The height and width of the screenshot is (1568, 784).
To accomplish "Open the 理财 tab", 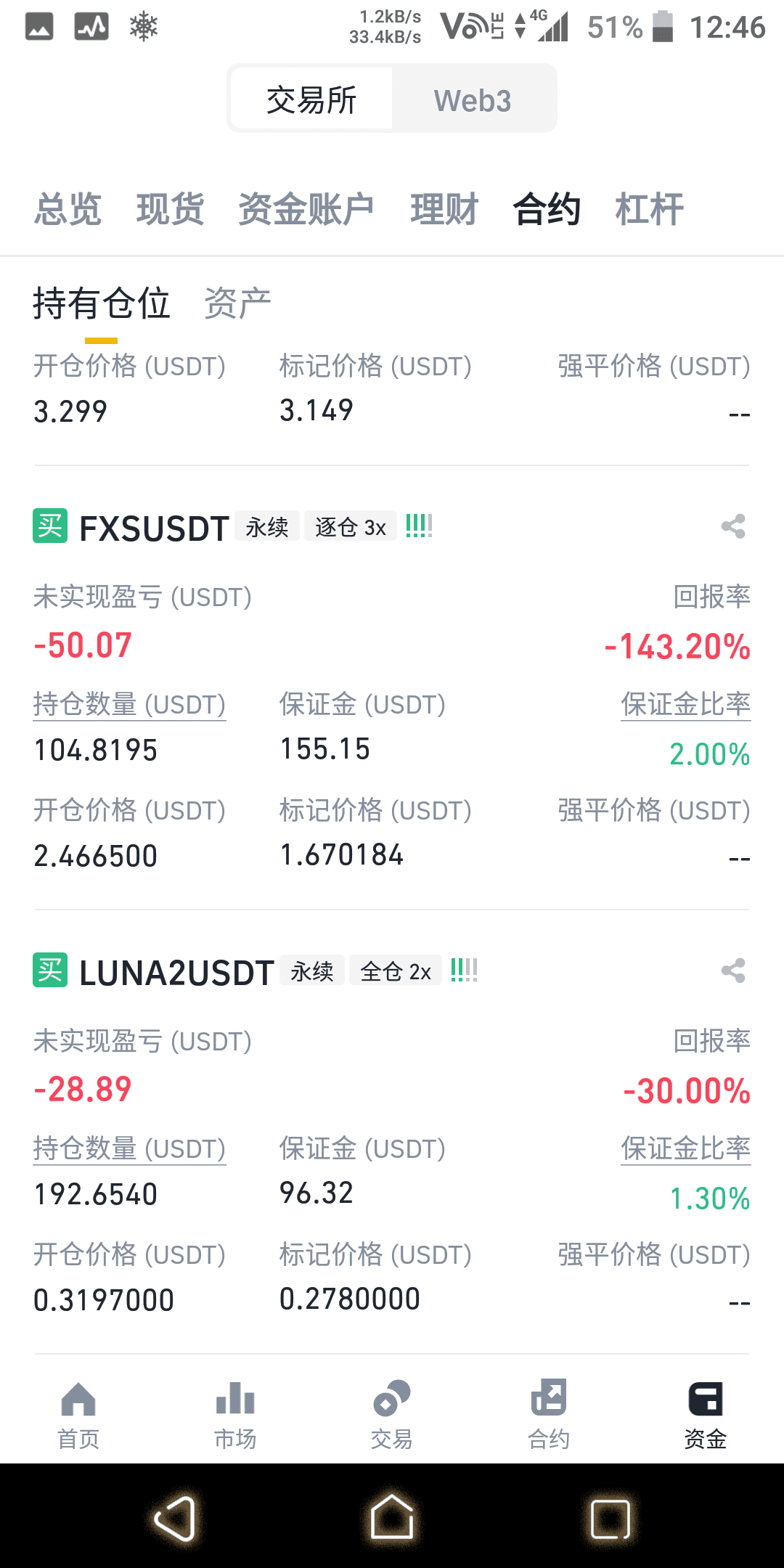I will click(x=444, y=209).
